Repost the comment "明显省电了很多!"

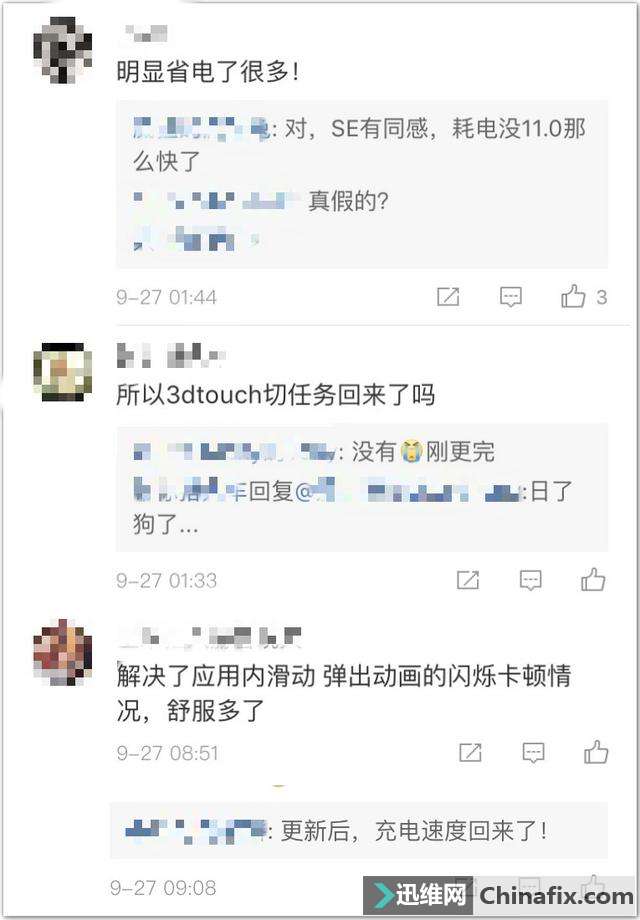click(448, 297)
